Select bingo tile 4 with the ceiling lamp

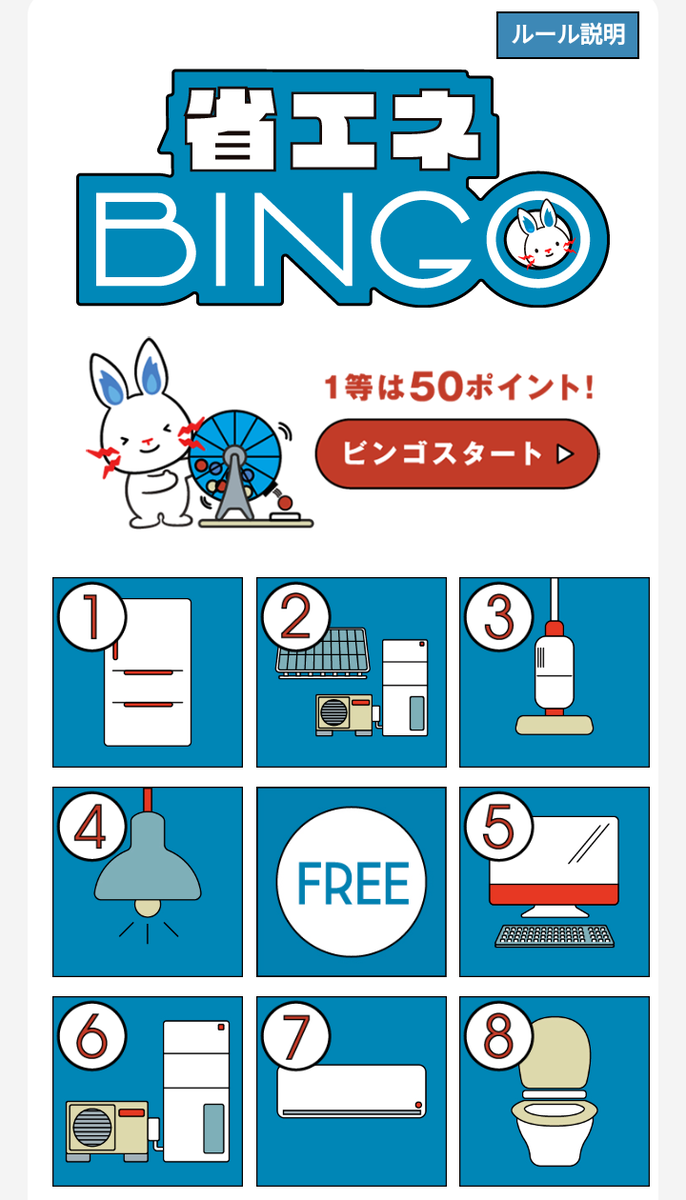pos(147,882)
